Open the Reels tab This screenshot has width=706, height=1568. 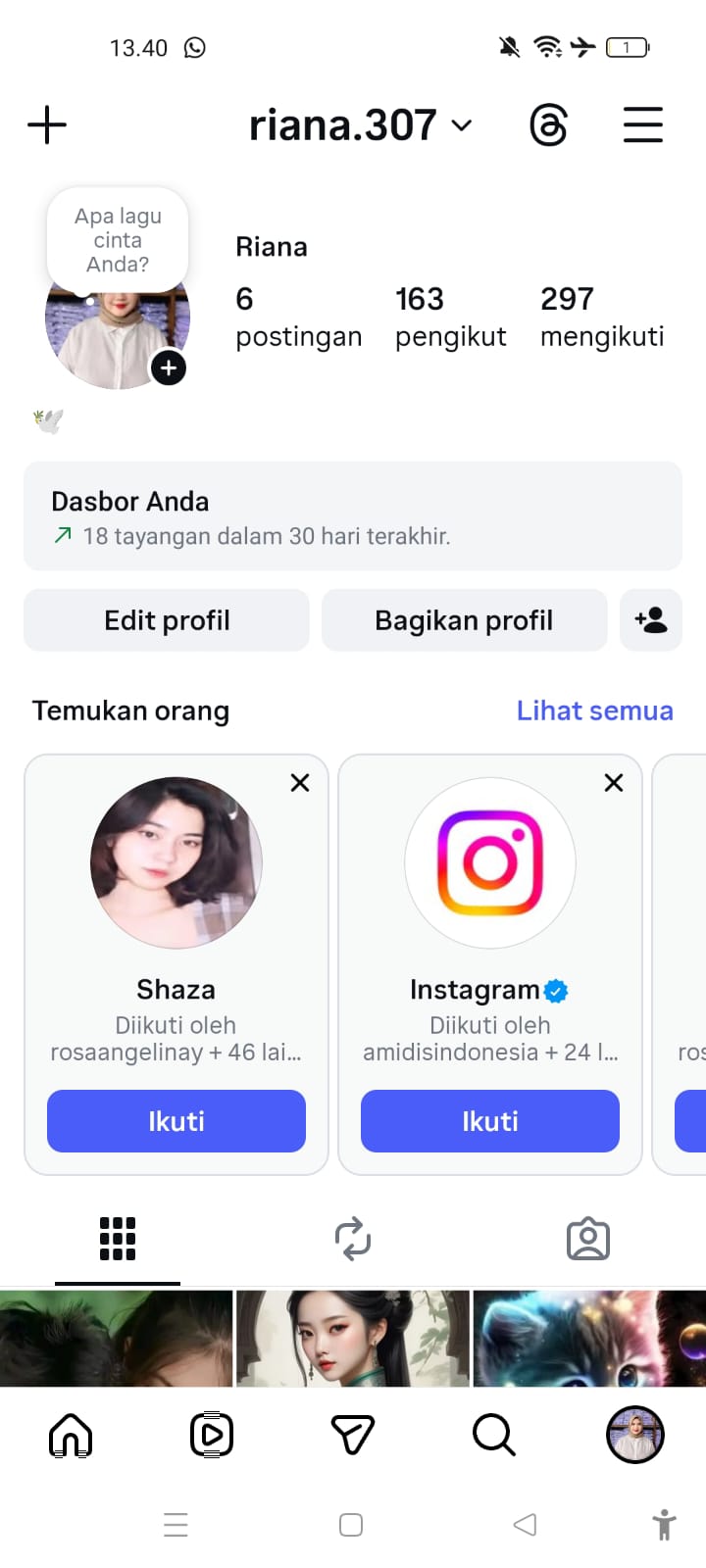pos(212,1436)
